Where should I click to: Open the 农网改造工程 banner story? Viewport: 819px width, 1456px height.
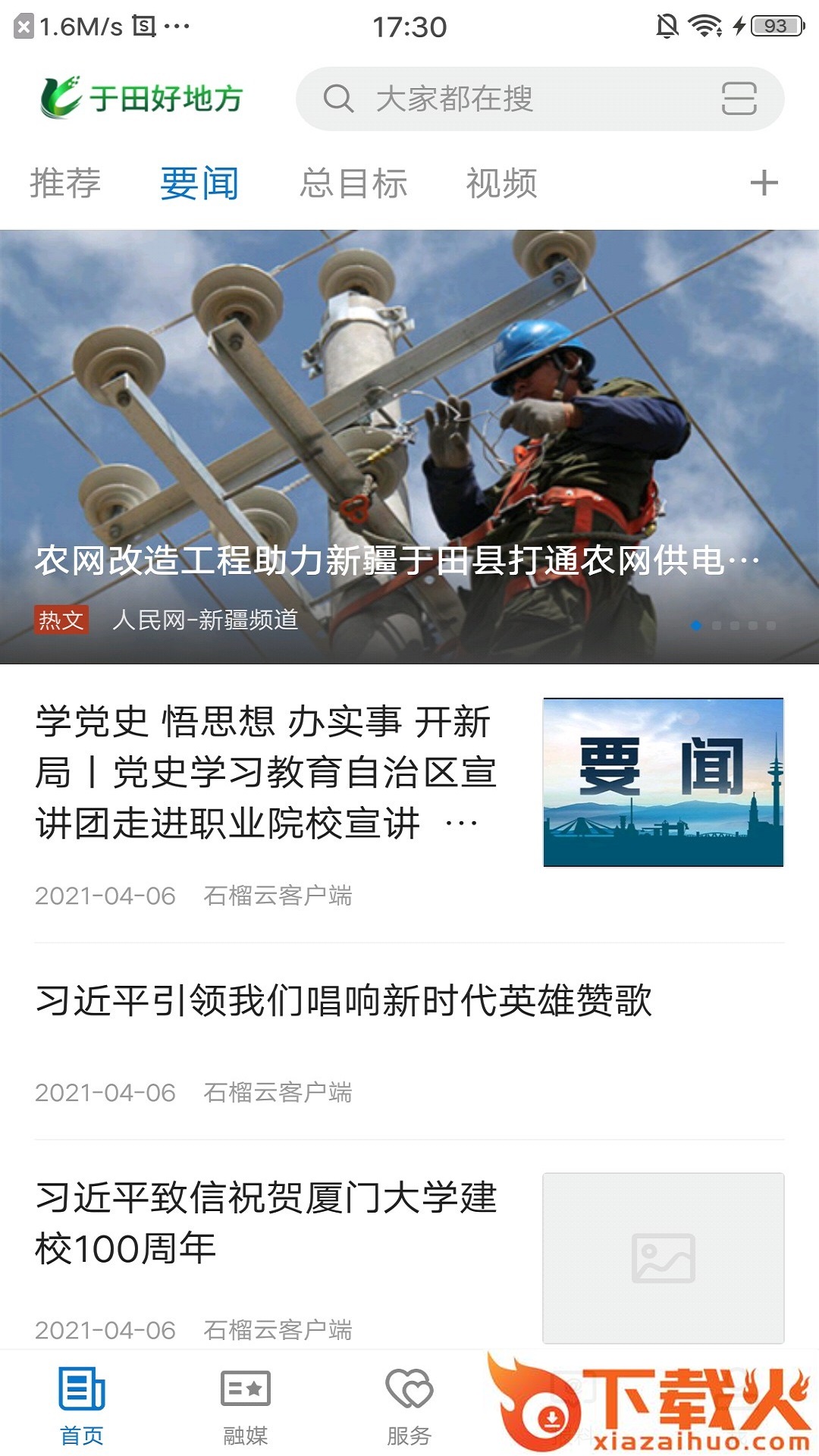(x=409, y=447)
